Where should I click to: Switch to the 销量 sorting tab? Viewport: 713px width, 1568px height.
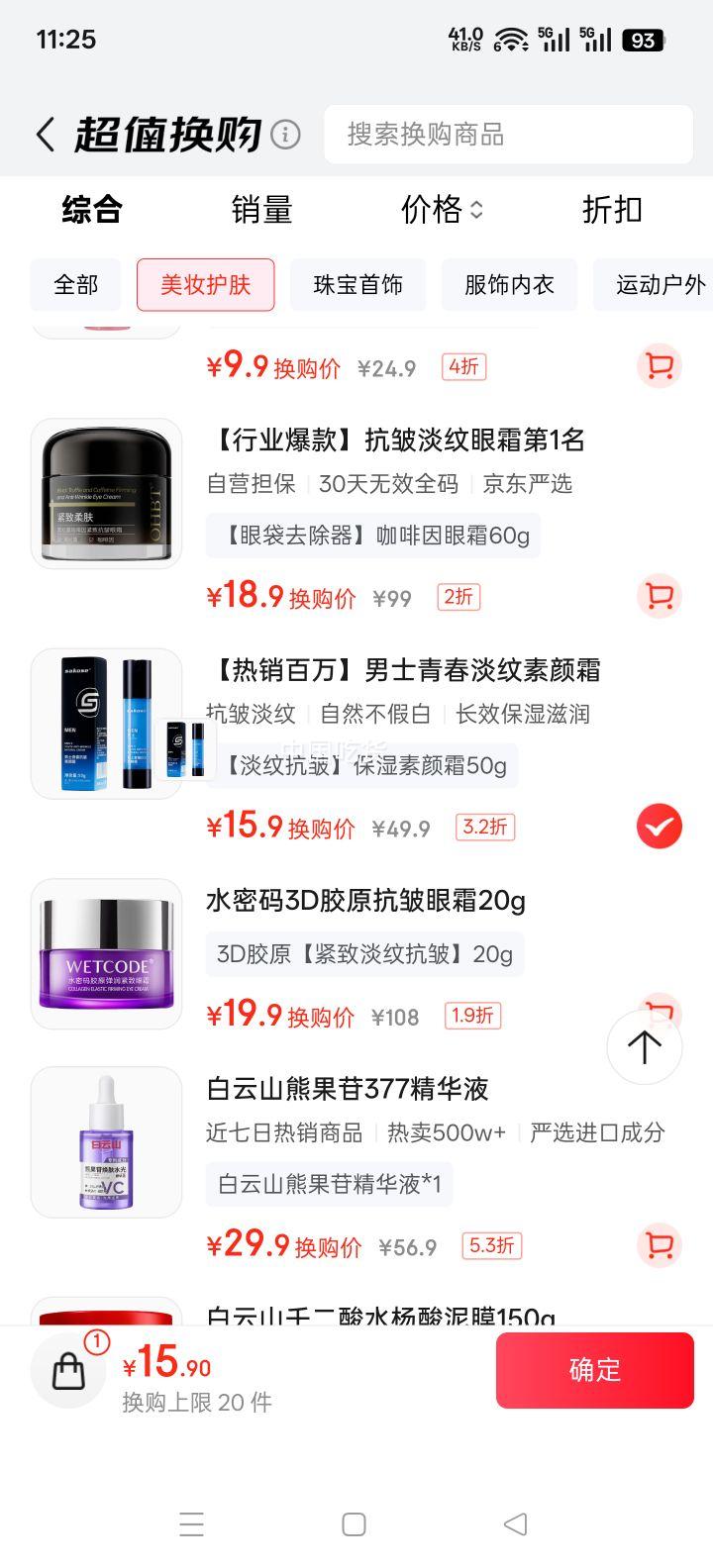tap(261, 210)
